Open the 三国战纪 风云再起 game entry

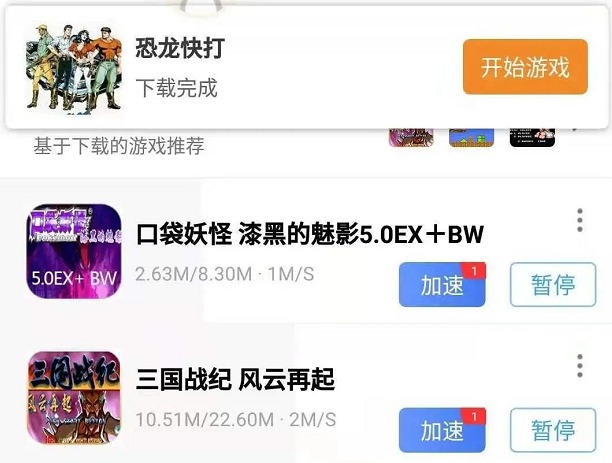point(235,380)
